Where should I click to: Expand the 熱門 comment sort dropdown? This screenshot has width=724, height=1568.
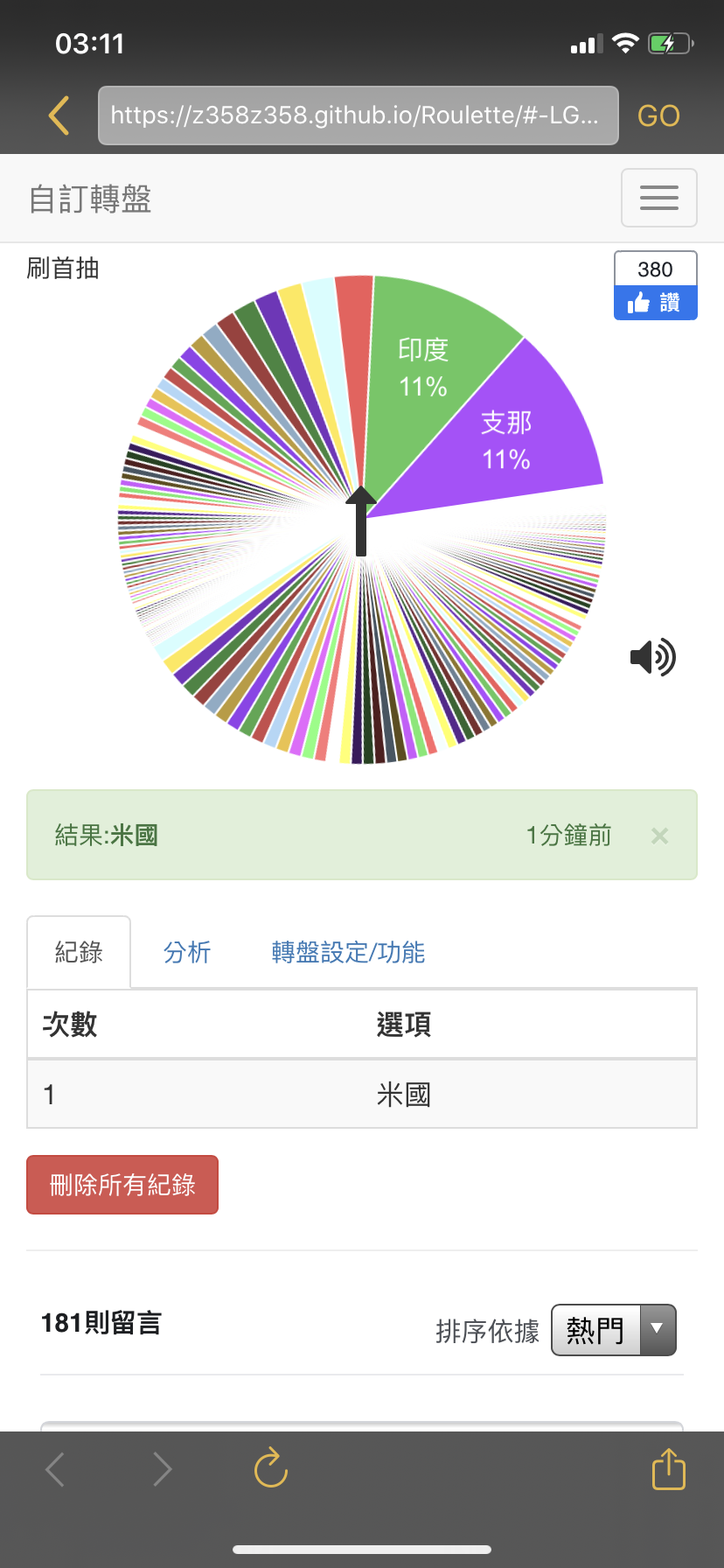(614, 1330)
